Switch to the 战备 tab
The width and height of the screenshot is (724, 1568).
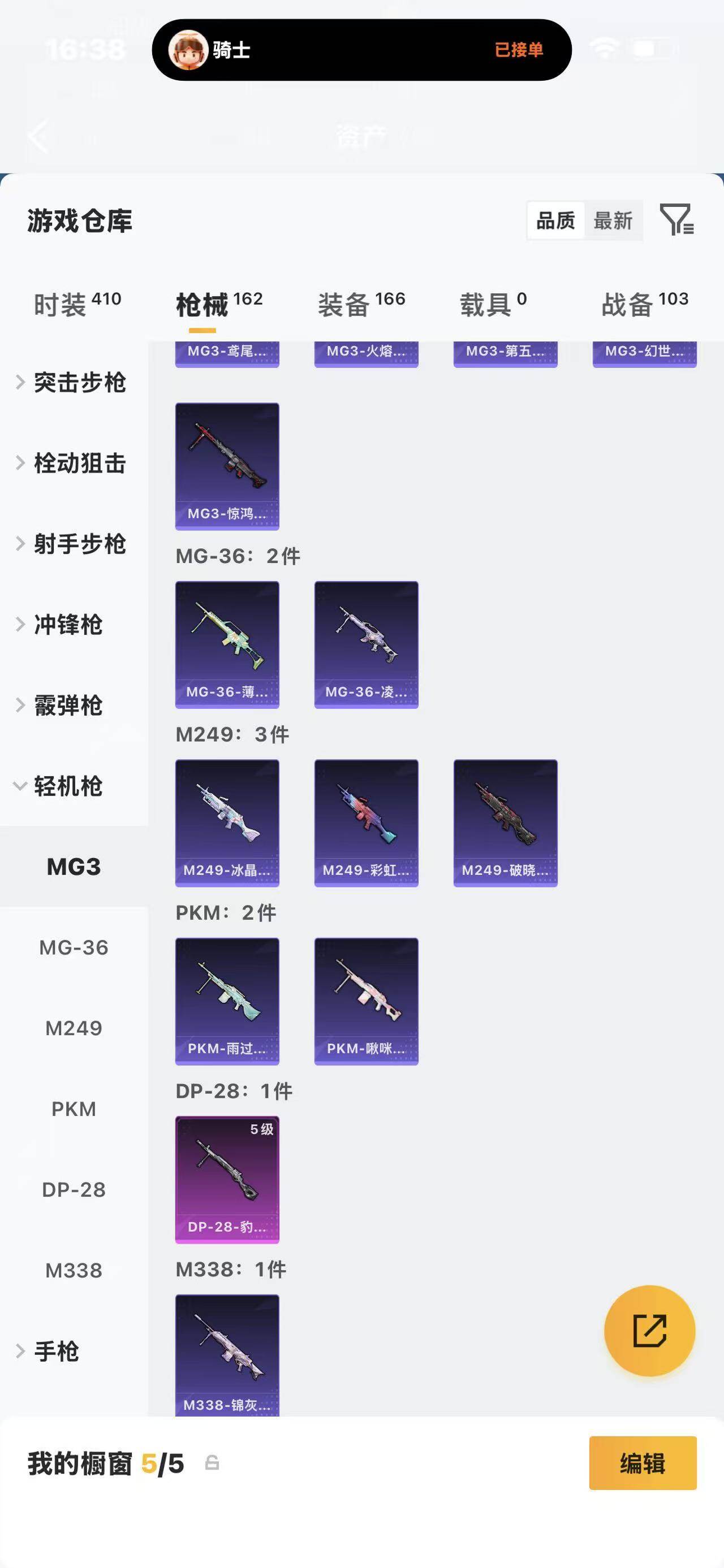point(644,304)
